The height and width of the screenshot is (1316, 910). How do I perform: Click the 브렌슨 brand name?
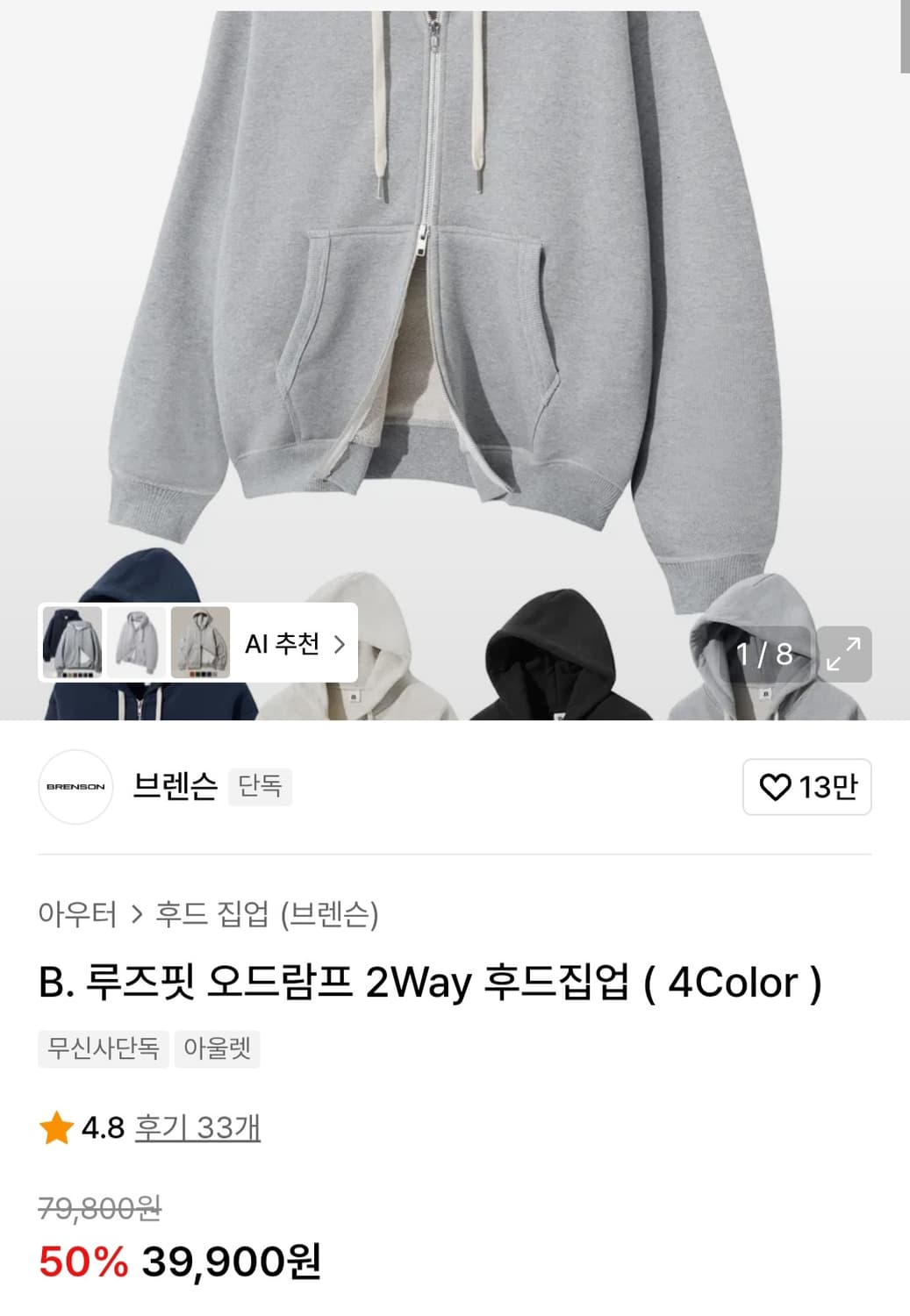click(172, 787)
